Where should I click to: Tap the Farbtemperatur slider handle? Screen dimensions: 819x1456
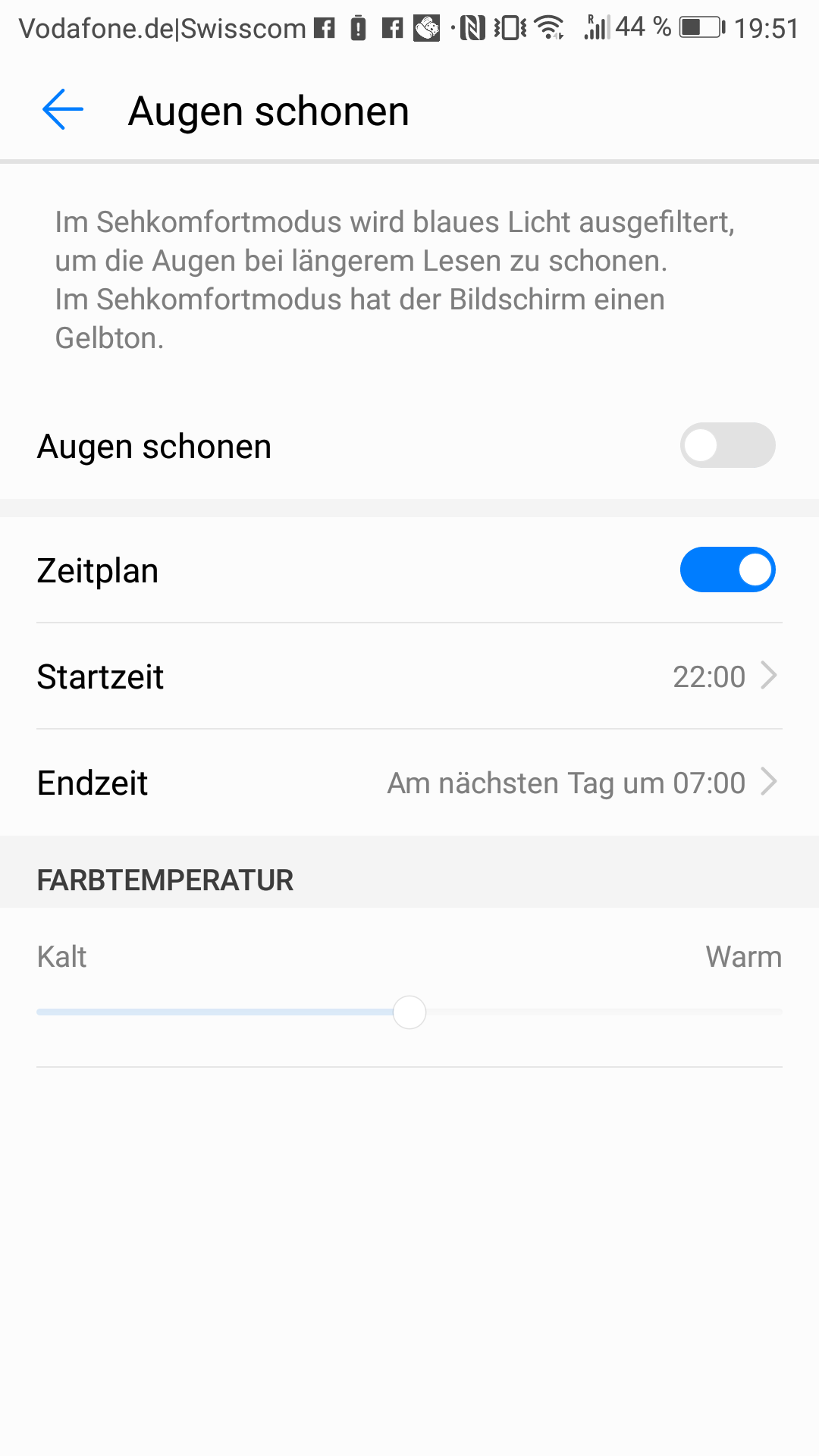click(x=409, y=1012)
